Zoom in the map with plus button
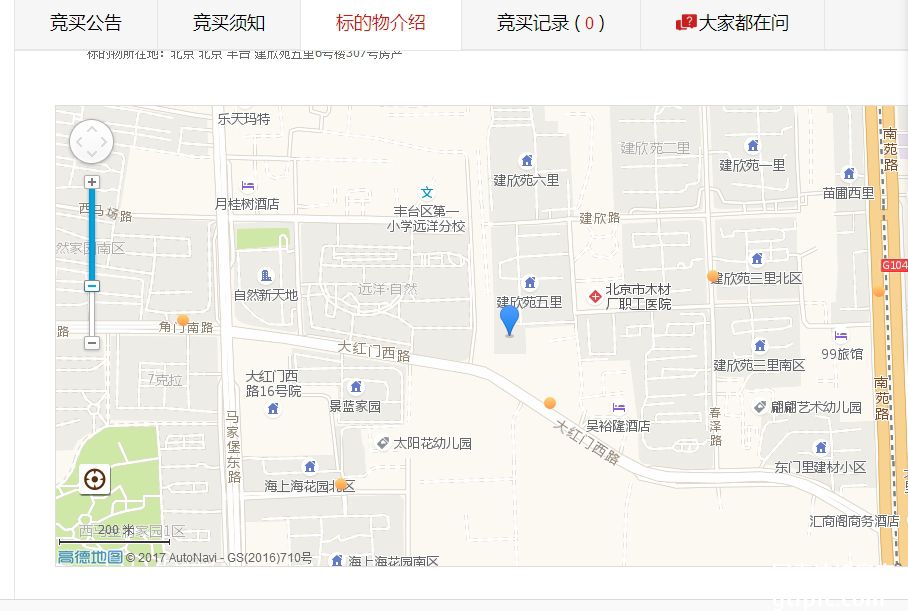 [x=92, y=182]
